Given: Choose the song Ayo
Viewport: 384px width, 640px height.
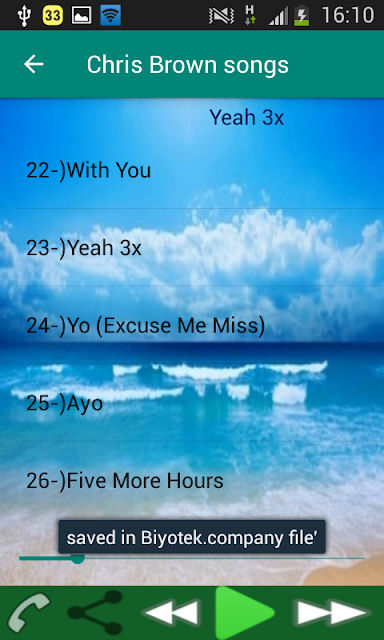Looking at the screenshot, I should pyautogui.click(x=192, y=402).
